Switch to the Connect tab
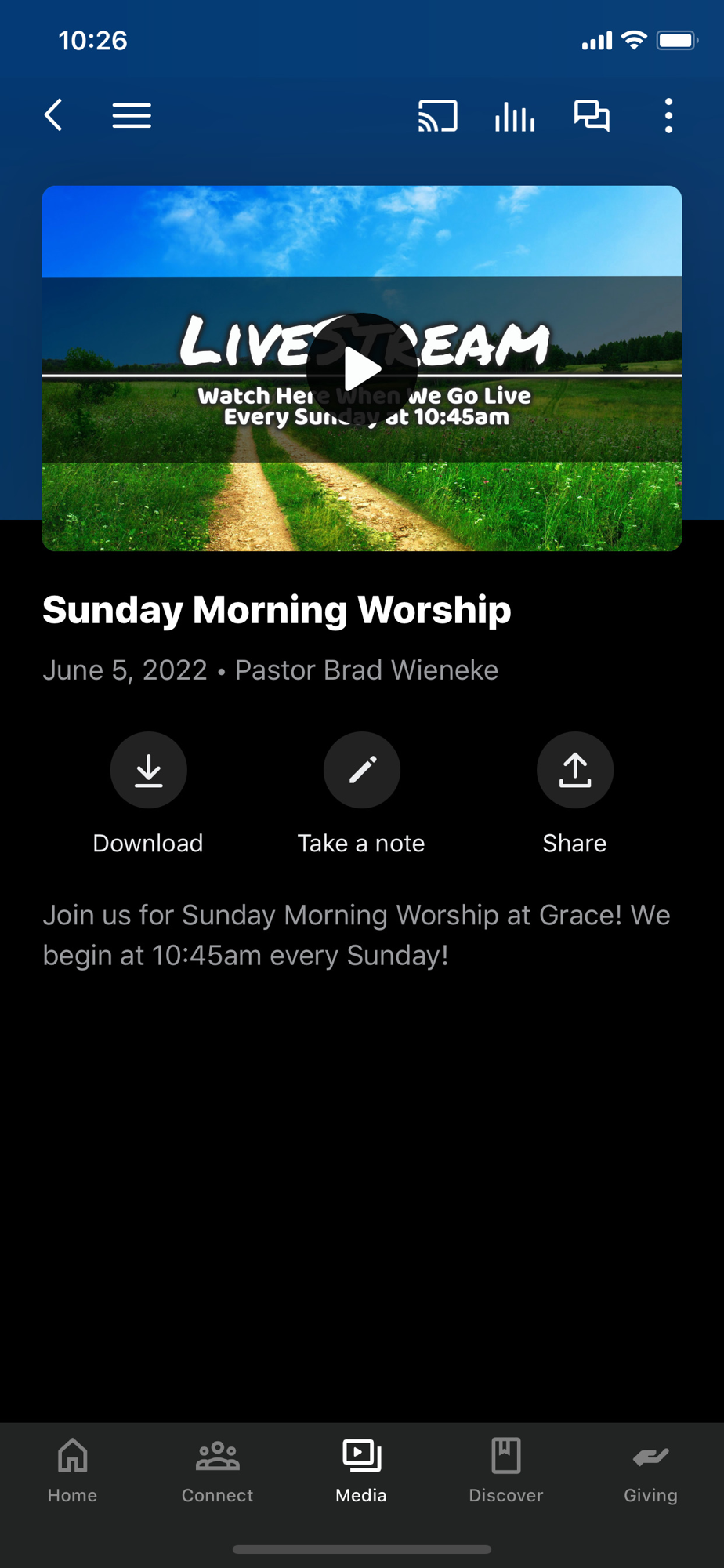The image size is (724, 1568). pos(217,1471)
